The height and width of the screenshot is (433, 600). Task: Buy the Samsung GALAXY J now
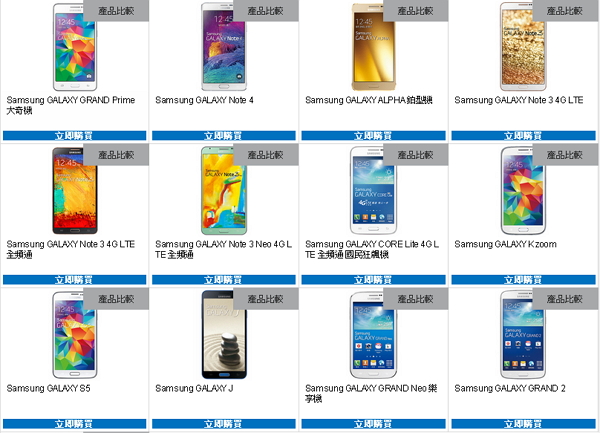(x=222, y=423)
